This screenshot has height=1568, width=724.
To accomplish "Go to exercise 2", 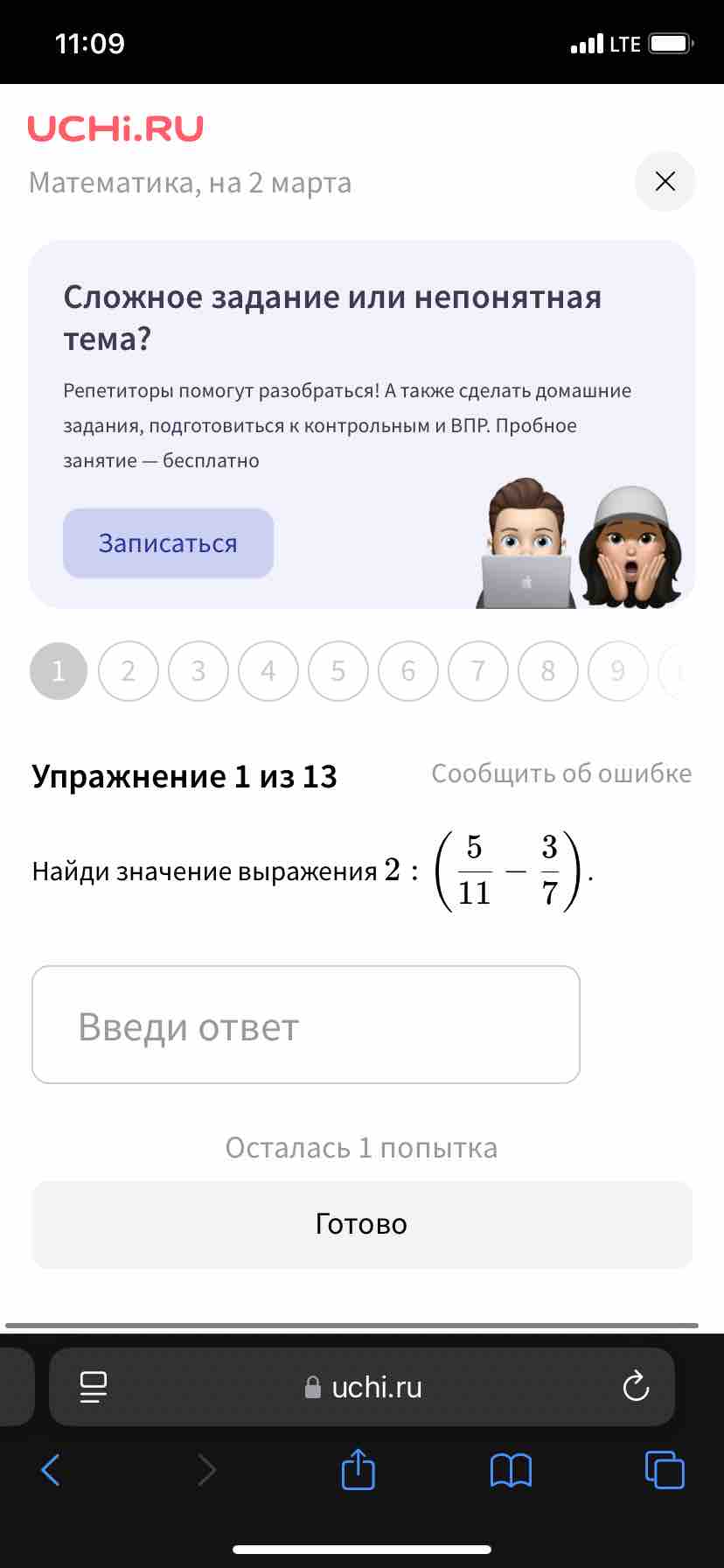I will pyautogui.click(x=129, y=671).
